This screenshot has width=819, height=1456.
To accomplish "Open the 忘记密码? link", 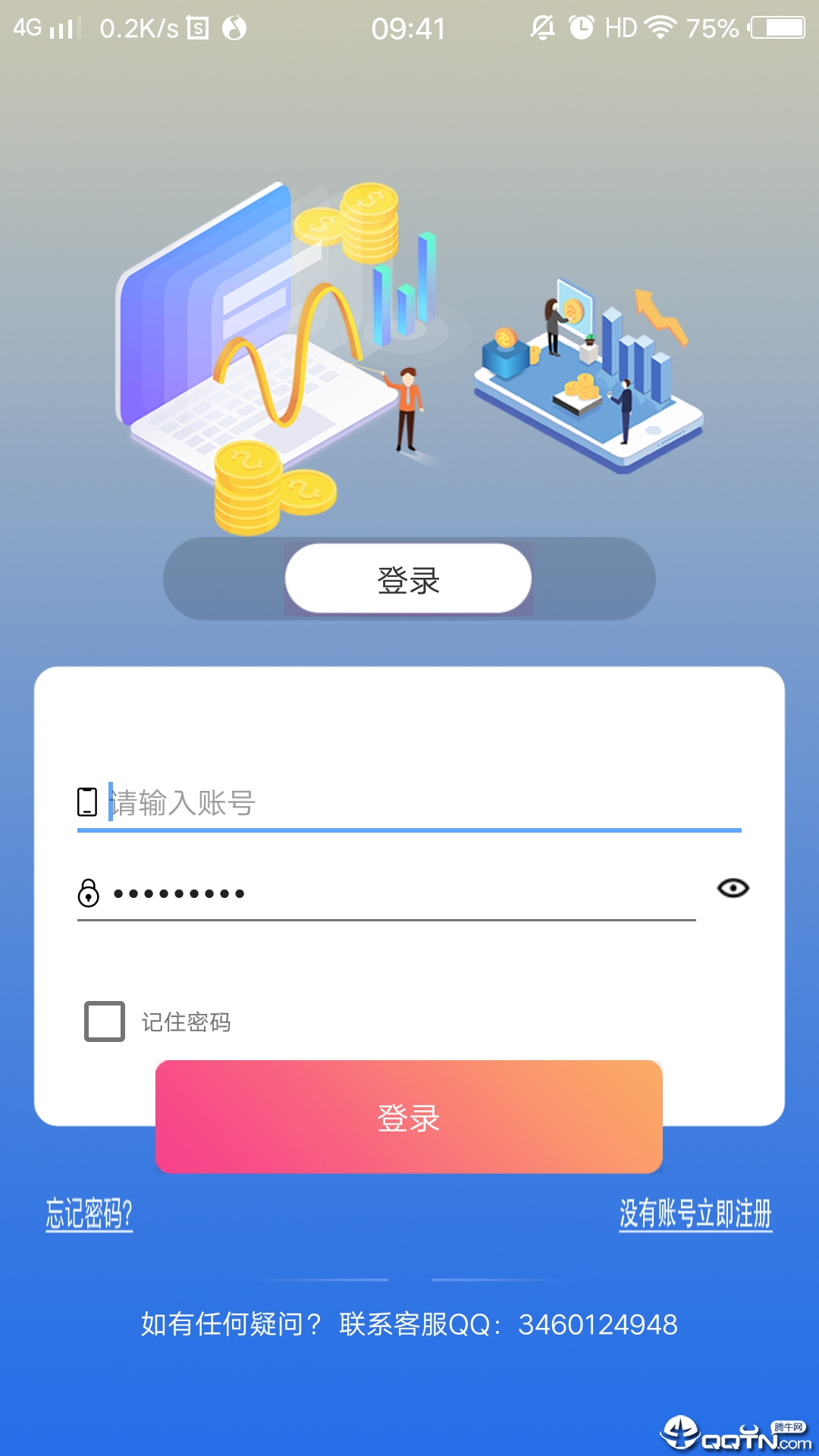I will point(89,1213).
